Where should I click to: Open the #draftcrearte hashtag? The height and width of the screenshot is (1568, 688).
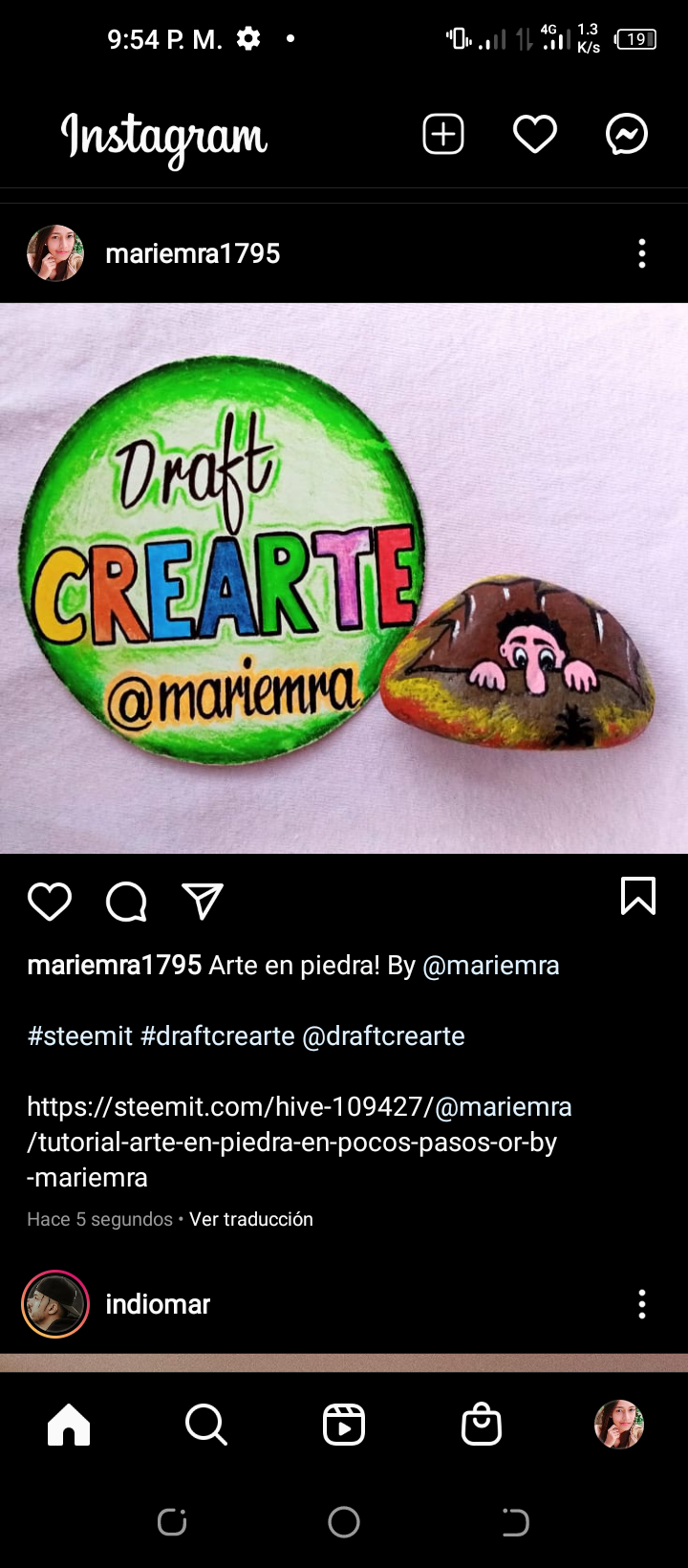point(218,1036)
